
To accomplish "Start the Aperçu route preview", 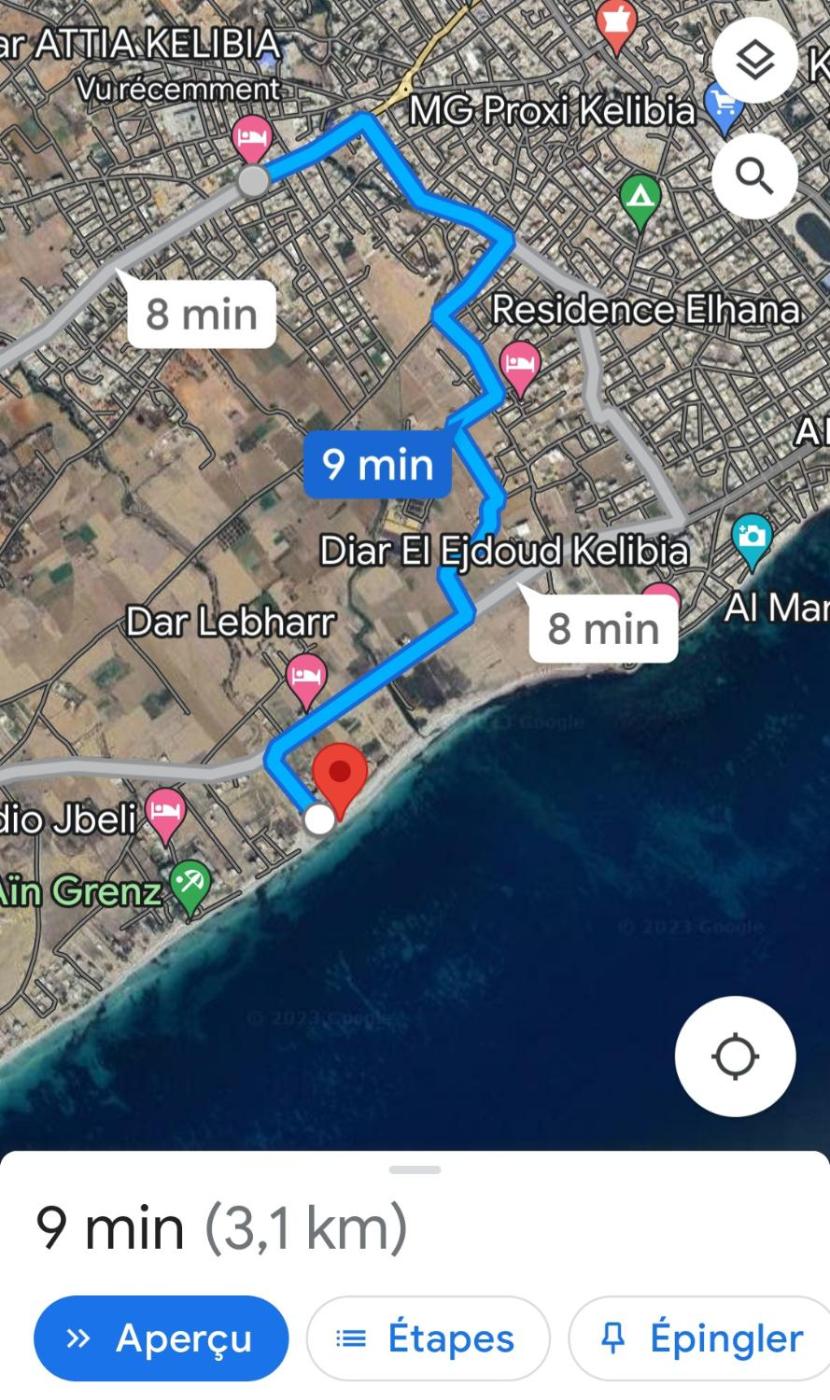I will click(161, 1338).
